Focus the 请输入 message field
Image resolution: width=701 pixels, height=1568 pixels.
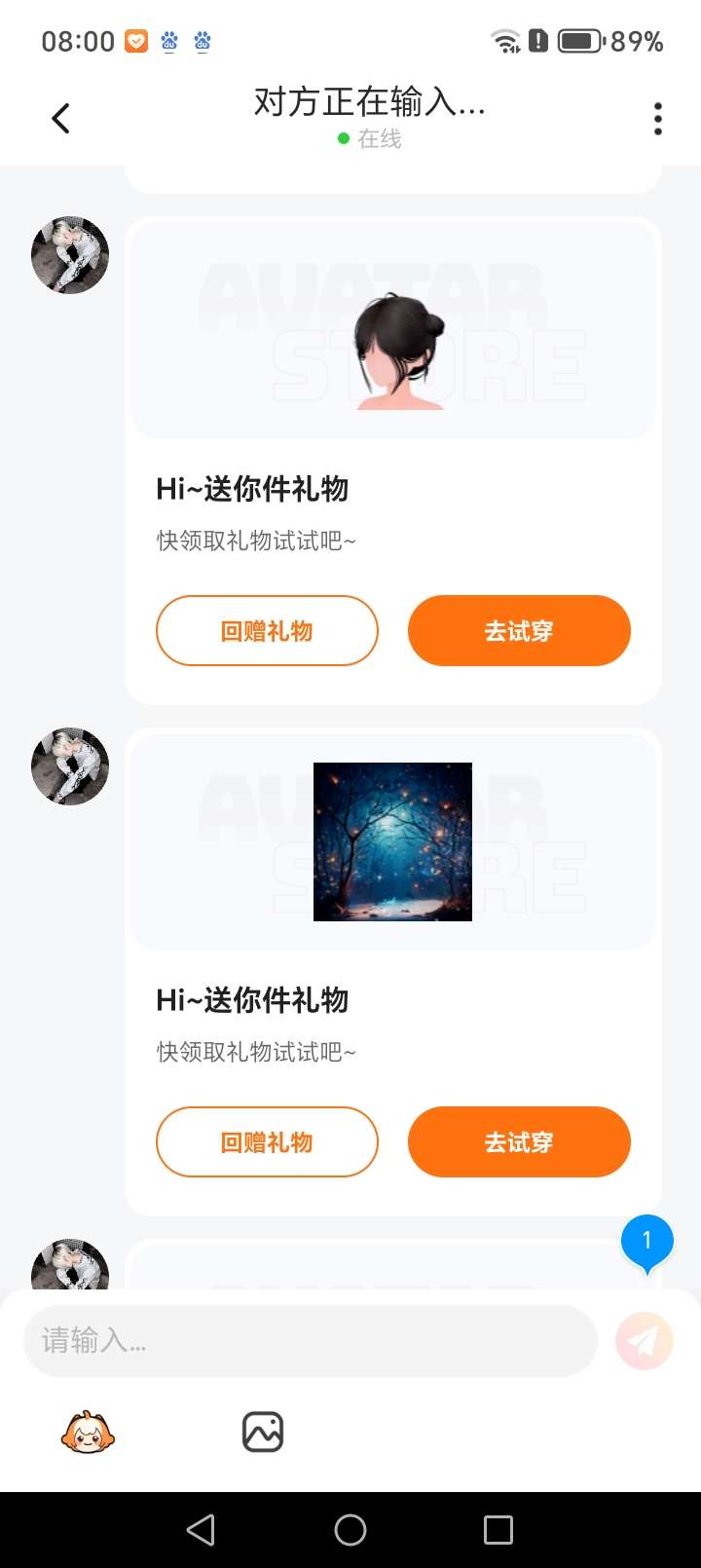coord(310,1341)
